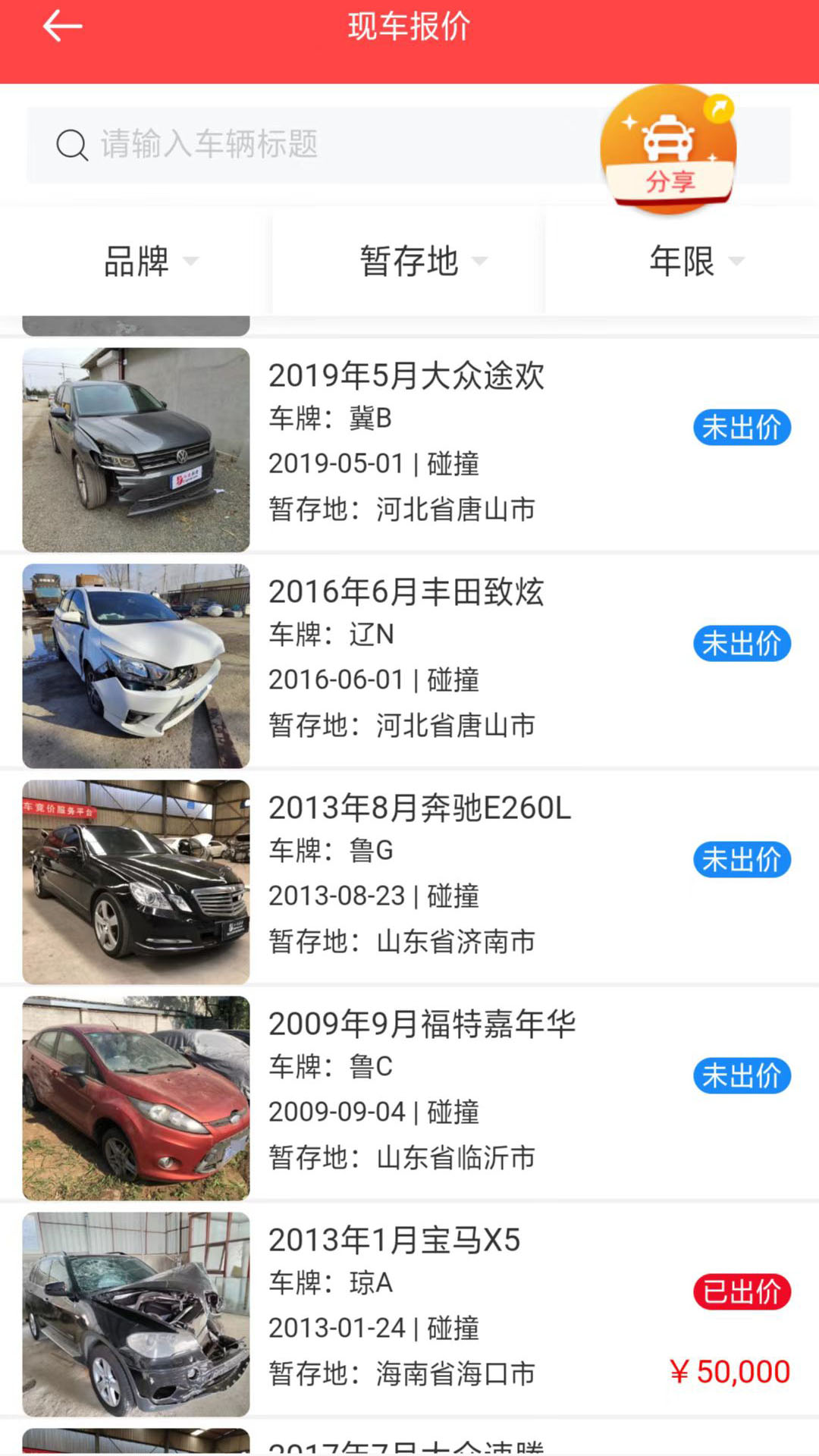Tap the 未出价 badge on 奔驰E260L
The image size is (819, 1456).
pyautogui.click(x=741, y=859)
